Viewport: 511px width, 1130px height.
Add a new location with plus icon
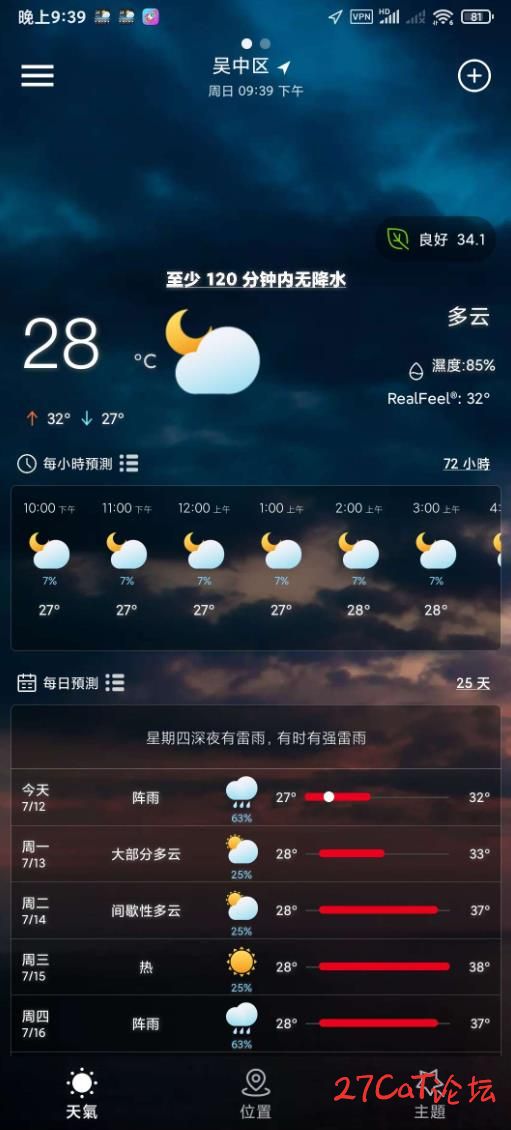pyautogui.click(x=474, y=76)
